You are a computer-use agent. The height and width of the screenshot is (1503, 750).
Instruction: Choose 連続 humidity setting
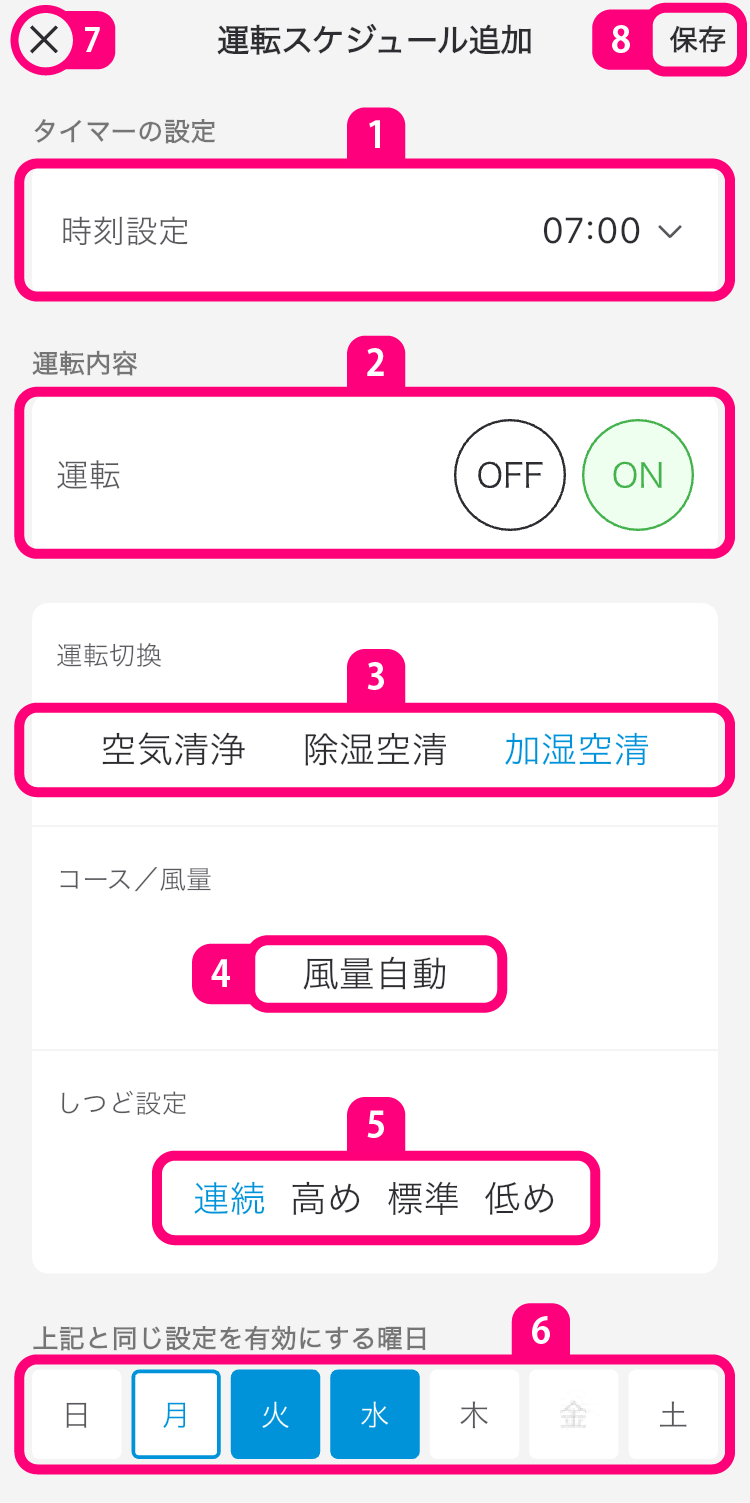pyautogui.click(x=229, y=1198)
